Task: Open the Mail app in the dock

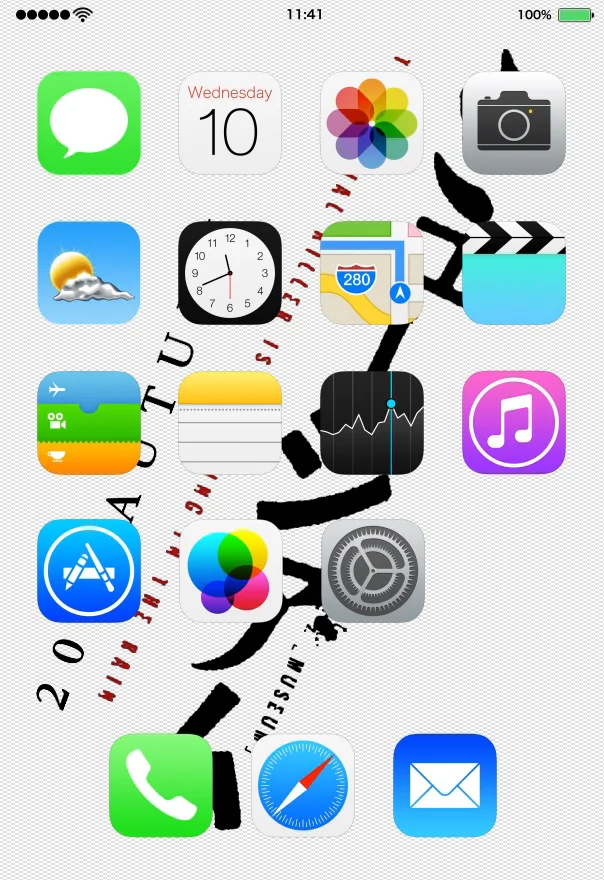Action: [x=444, y=785]
